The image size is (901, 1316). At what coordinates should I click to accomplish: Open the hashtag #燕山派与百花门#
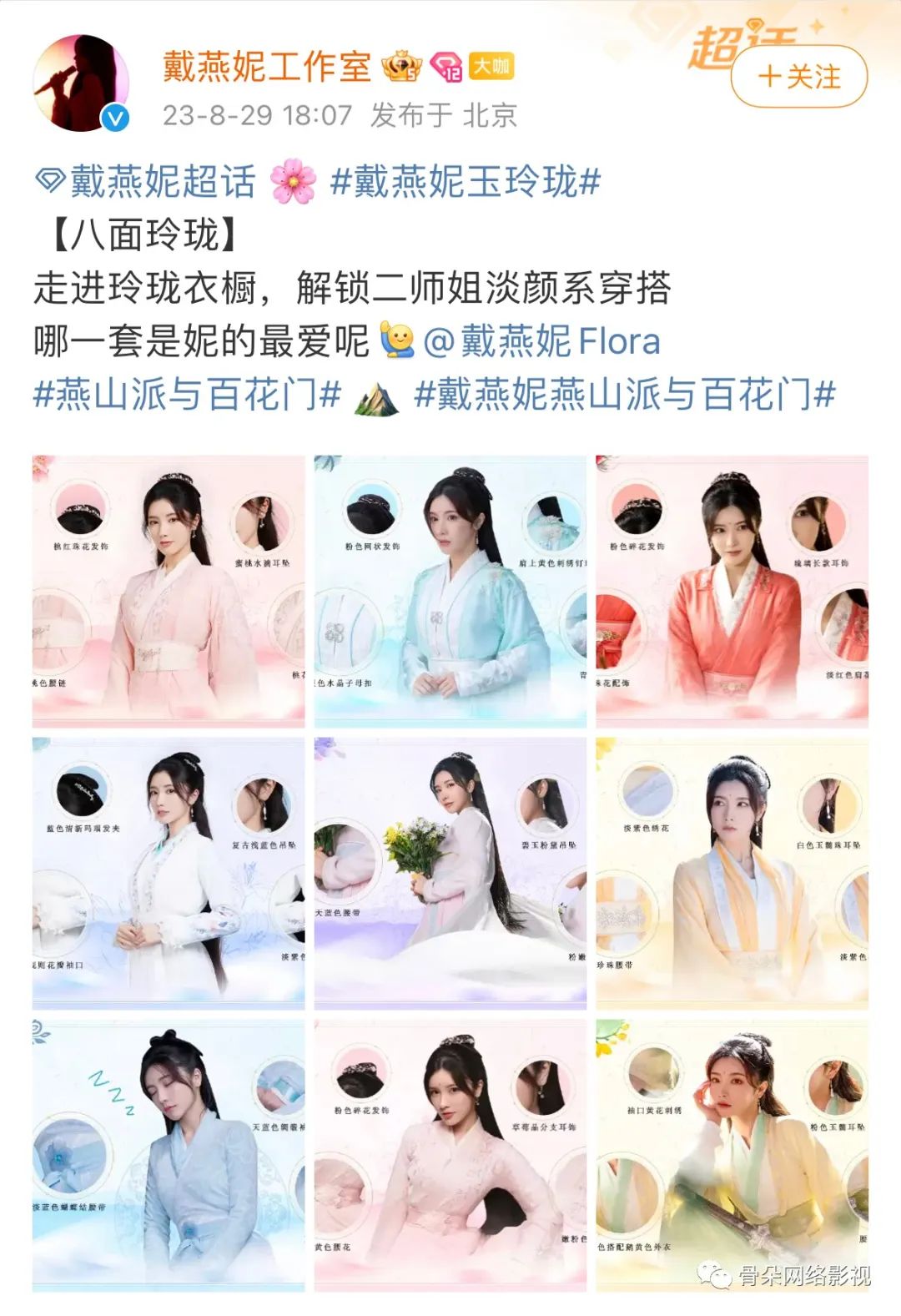(187, 394)
